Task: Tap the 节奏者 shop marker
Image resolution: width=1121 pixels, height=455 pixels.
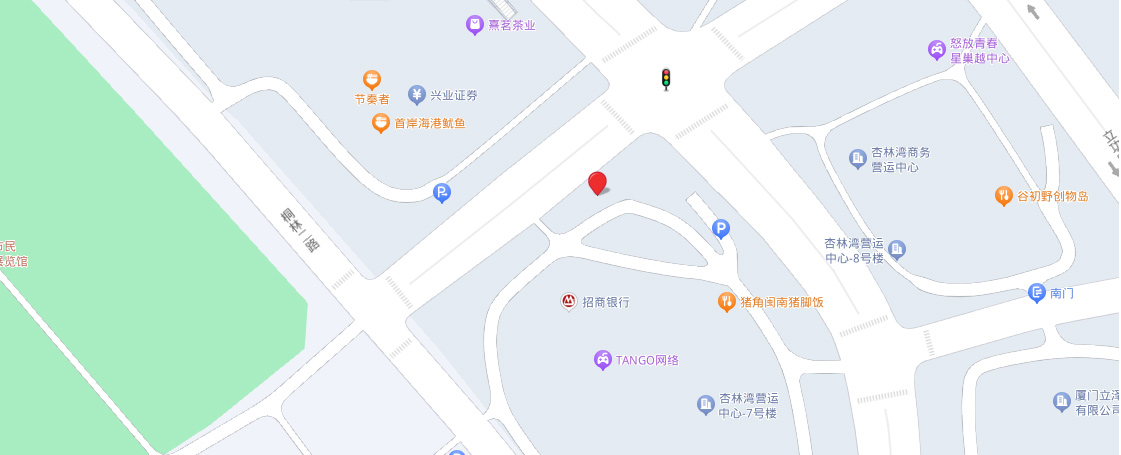Action: tap(371, 79)
